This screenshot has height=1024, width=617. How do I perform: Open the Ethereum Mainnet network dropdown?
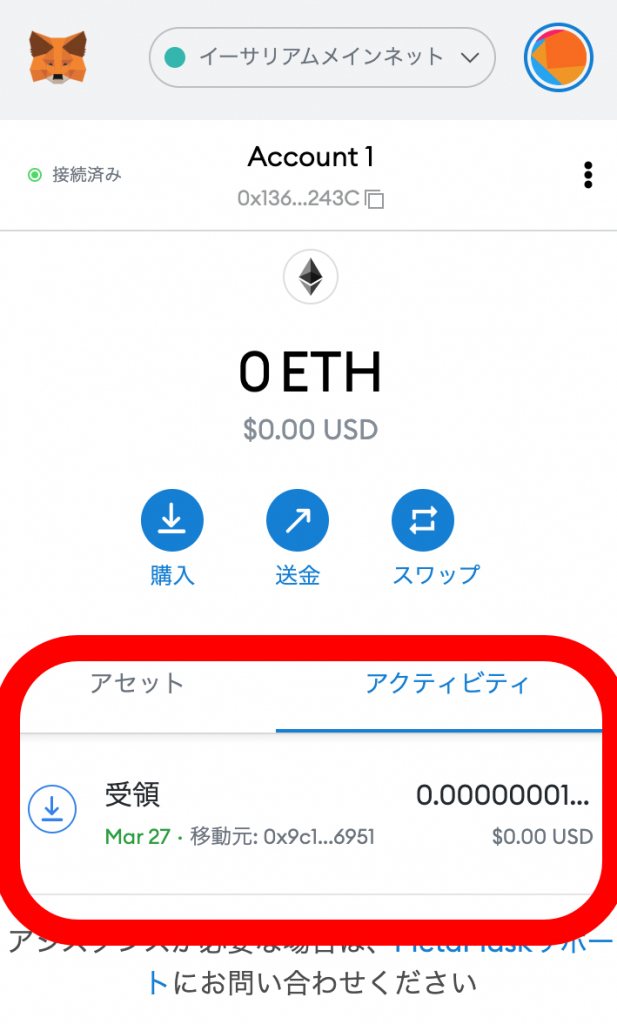click(x=322, y=58)
